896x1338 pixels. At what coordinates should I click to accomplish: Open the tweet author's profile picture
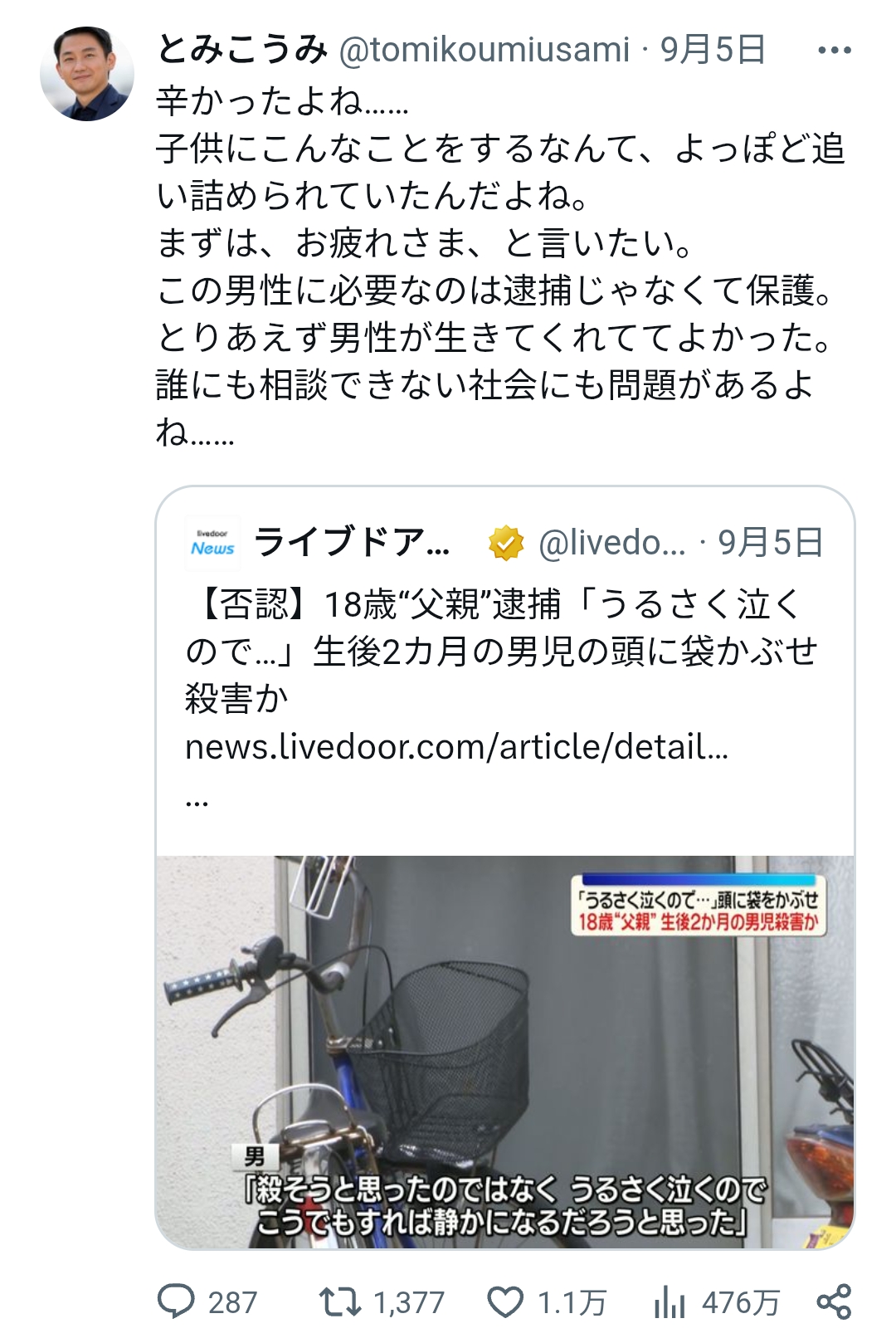(x=87, y=74)
